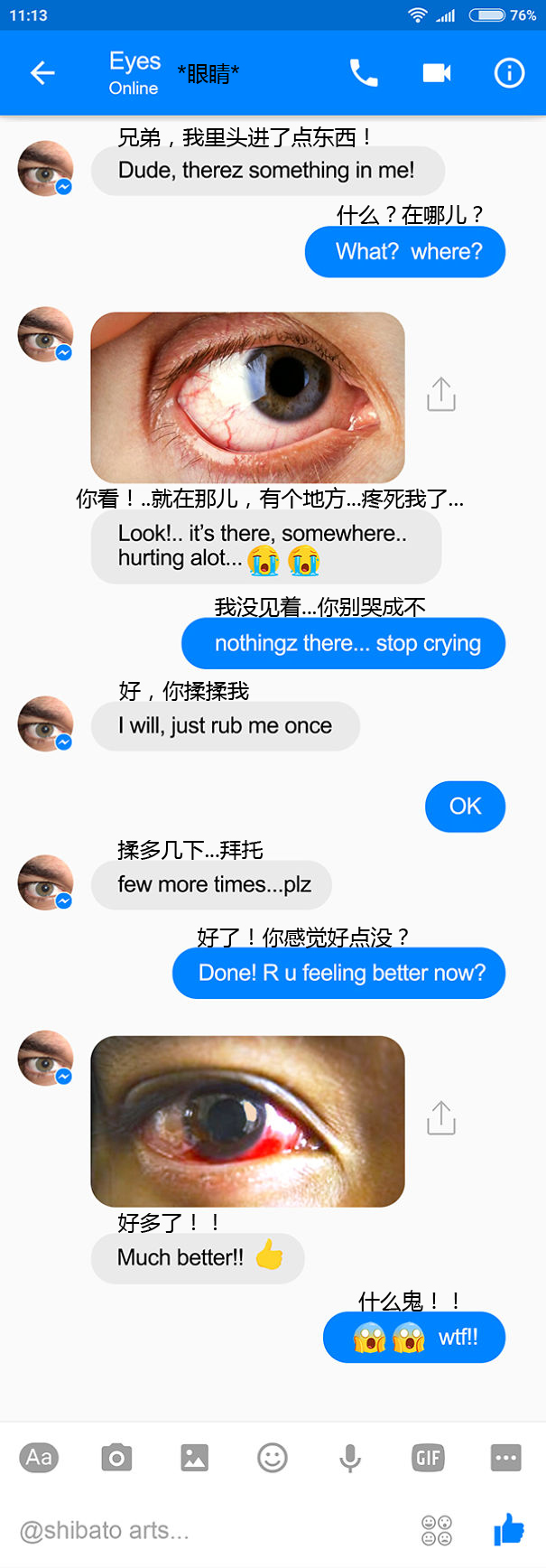Screen dimensions: 546x1568
Task: Focus the message text field
Action: point(208,1530)
